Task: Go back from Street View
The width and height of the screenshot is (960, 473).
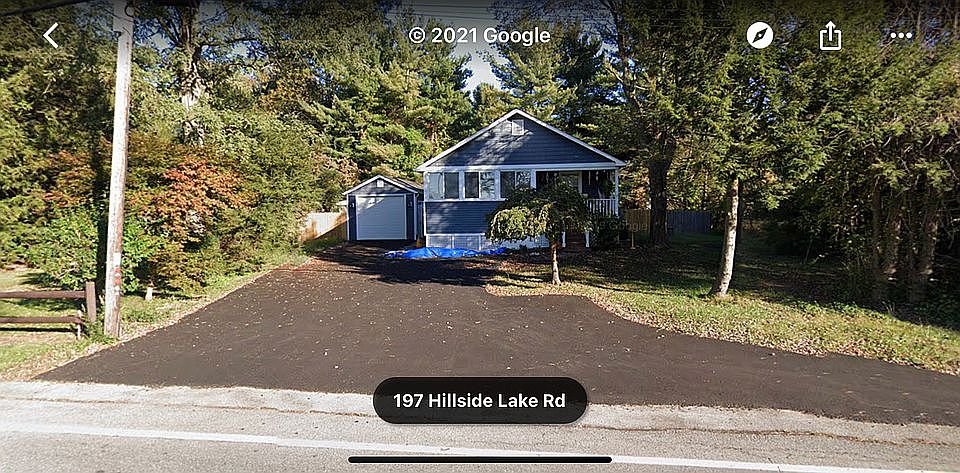Action: click(x=51, y=35)
